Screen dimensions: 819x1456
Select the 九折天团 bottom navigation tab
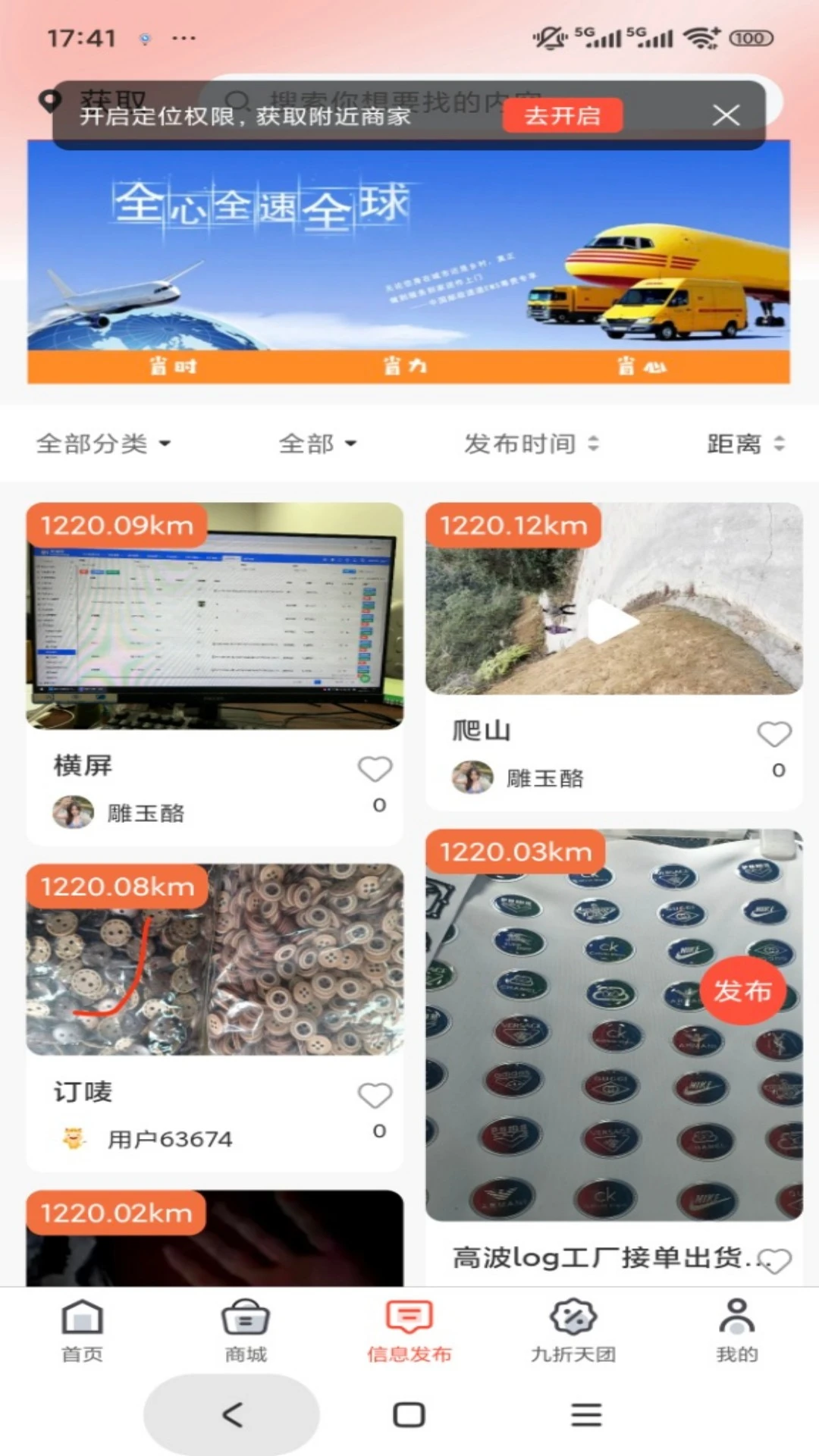[573, 1335]
